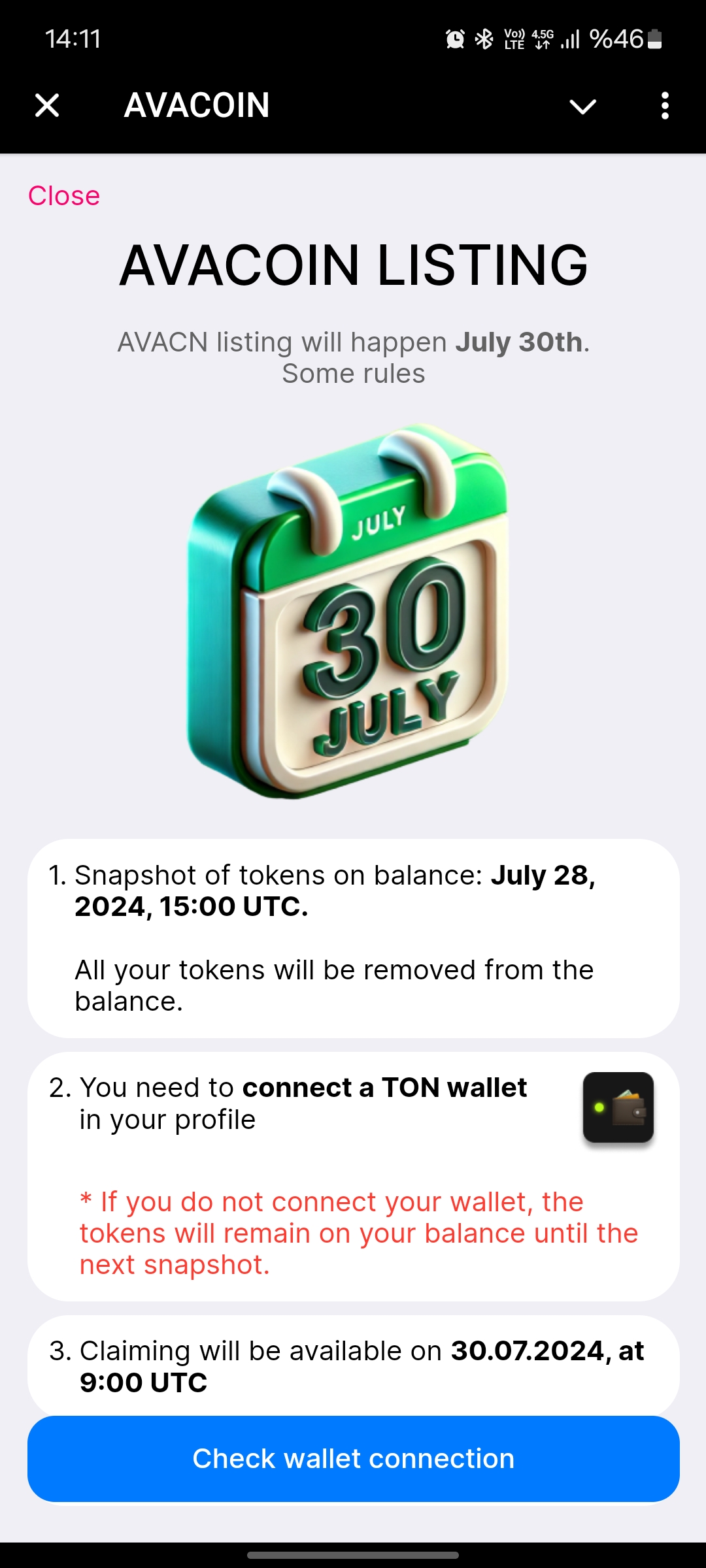Check wallet connection
The height and width of the screenshot is (1568, 706).
tap(353, 1458)
